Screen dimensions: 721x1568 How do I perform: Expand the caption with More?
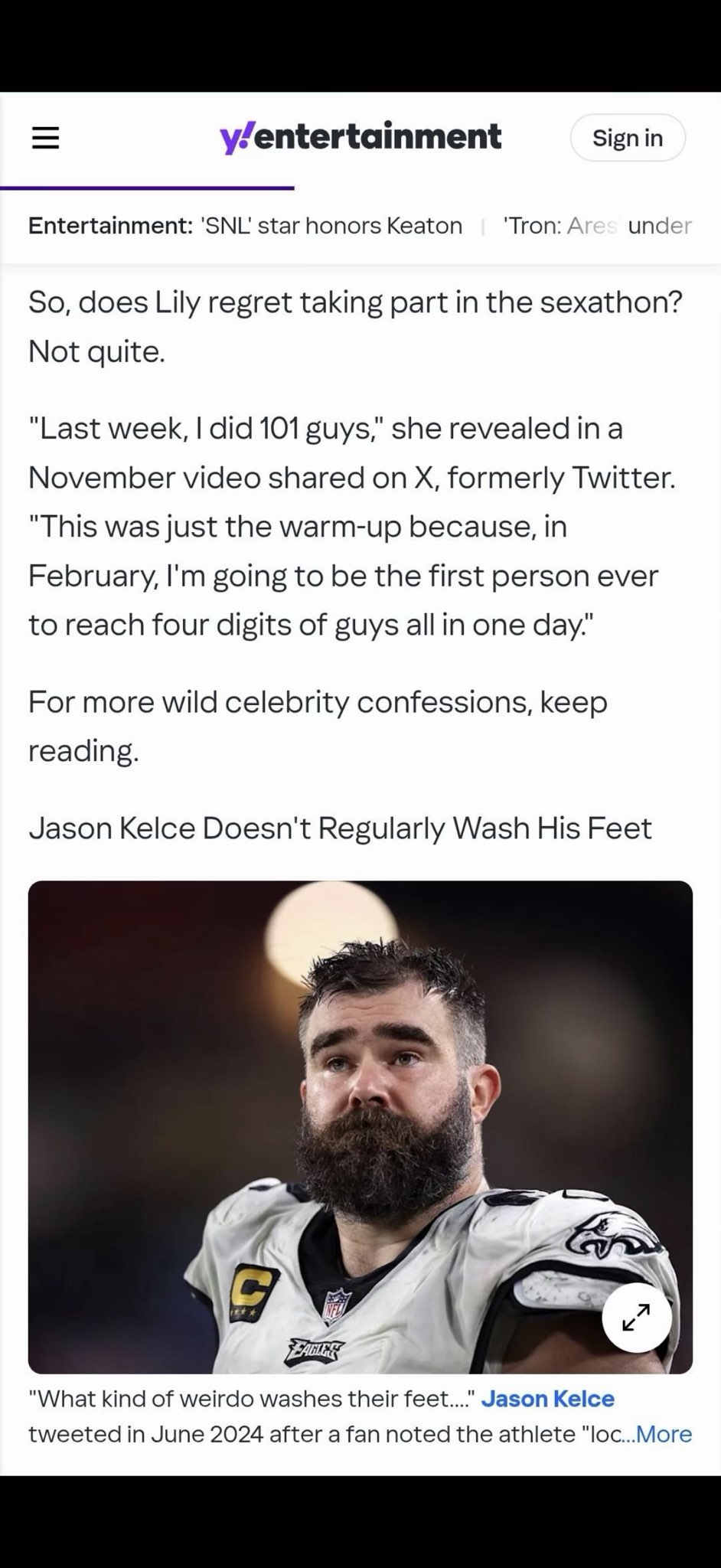(663, 1434)
